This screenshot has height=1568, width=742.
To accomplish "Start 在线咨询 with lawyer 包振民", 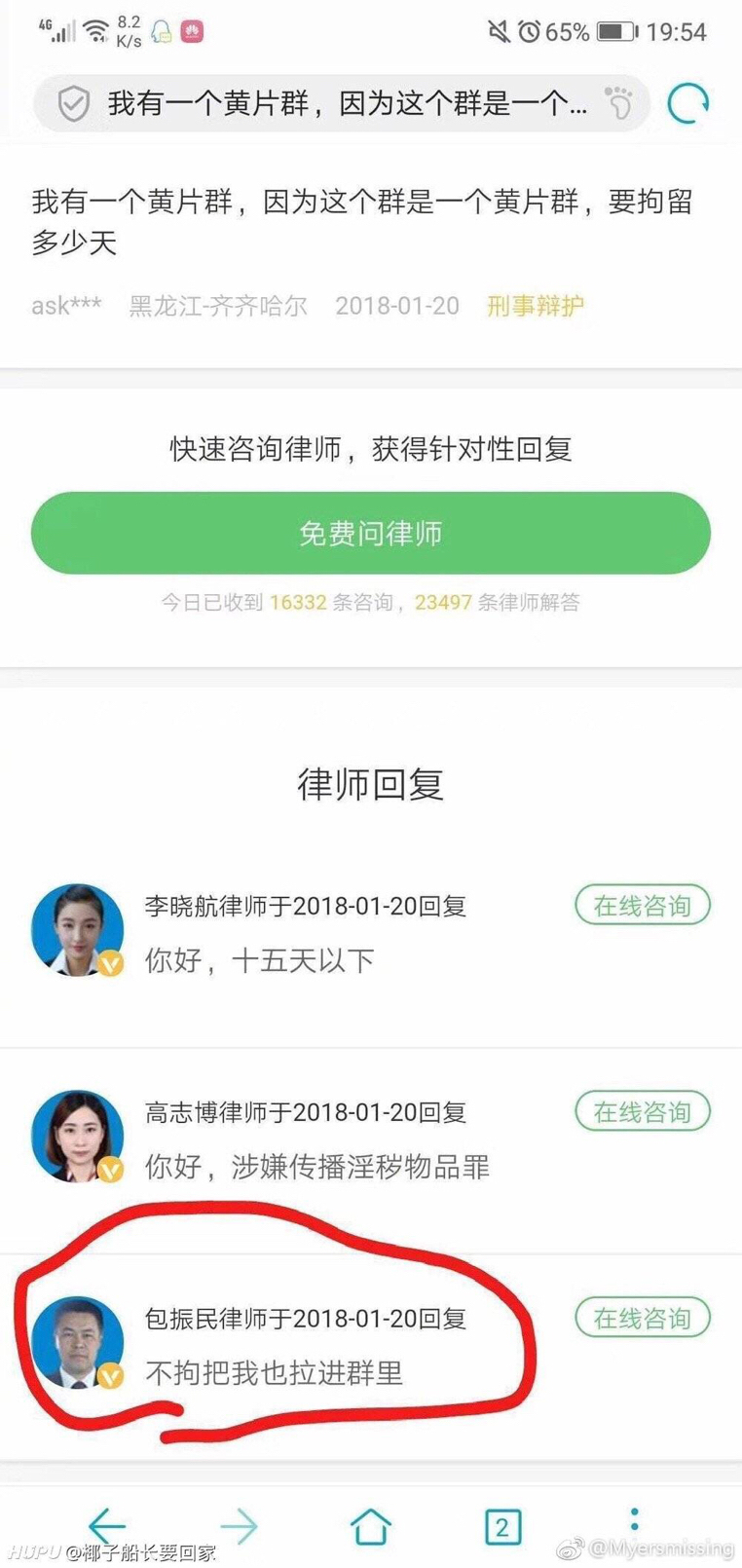I will tap(642, 1318).
